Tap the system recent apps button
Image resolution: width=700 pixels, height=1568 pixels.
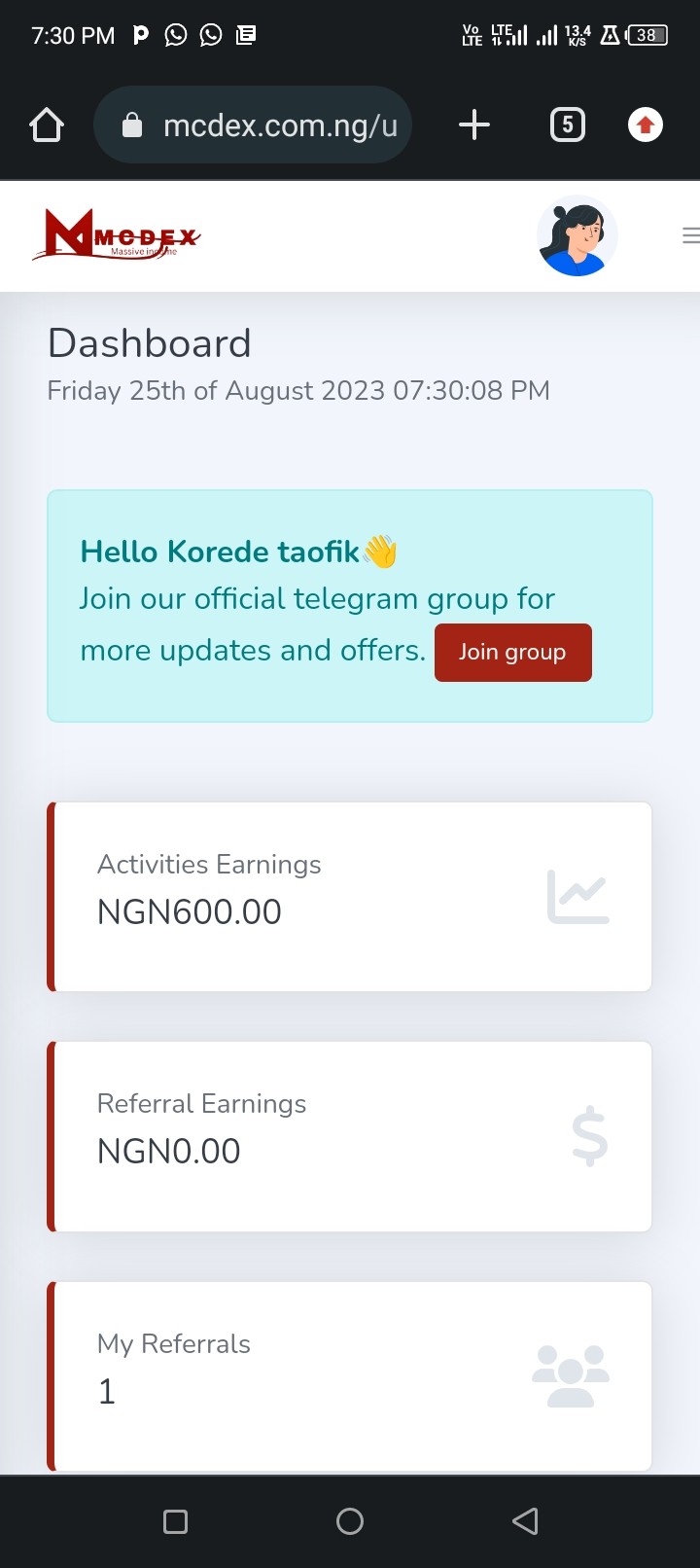pyautogui.click(x=176, y=1521)
